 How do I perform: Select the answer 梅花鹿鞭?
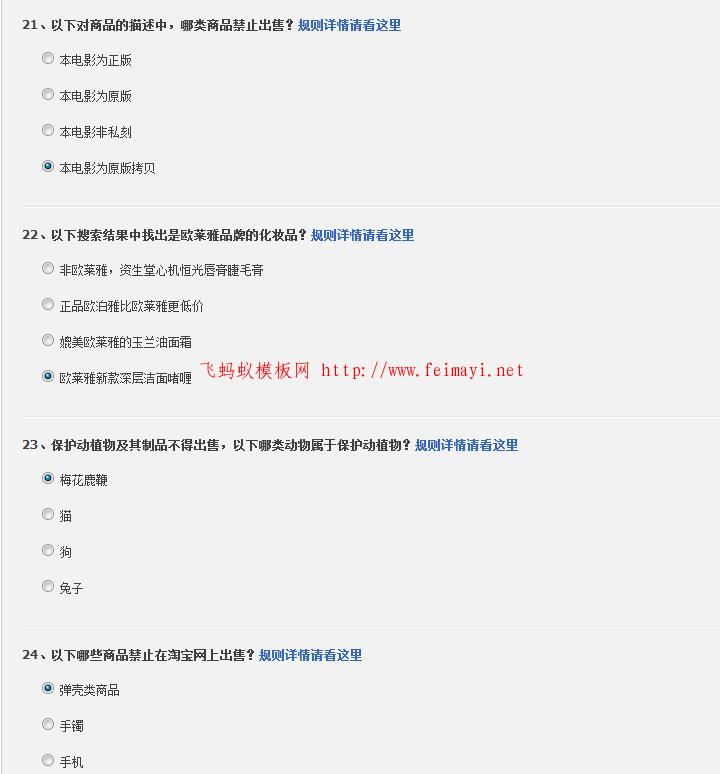[x=47, y=479]
